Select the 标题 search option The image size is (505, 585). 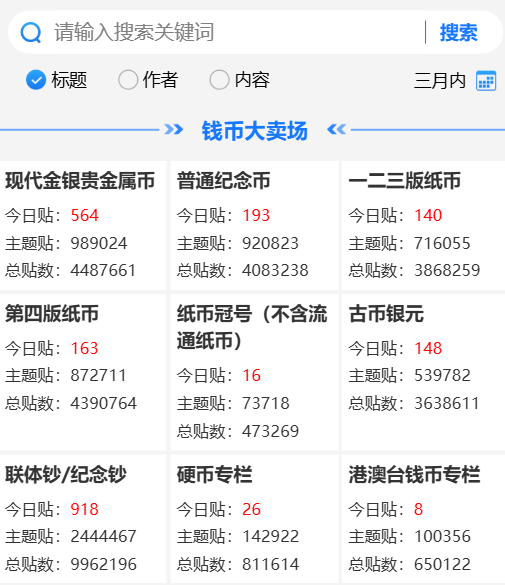tap(57, 80)
